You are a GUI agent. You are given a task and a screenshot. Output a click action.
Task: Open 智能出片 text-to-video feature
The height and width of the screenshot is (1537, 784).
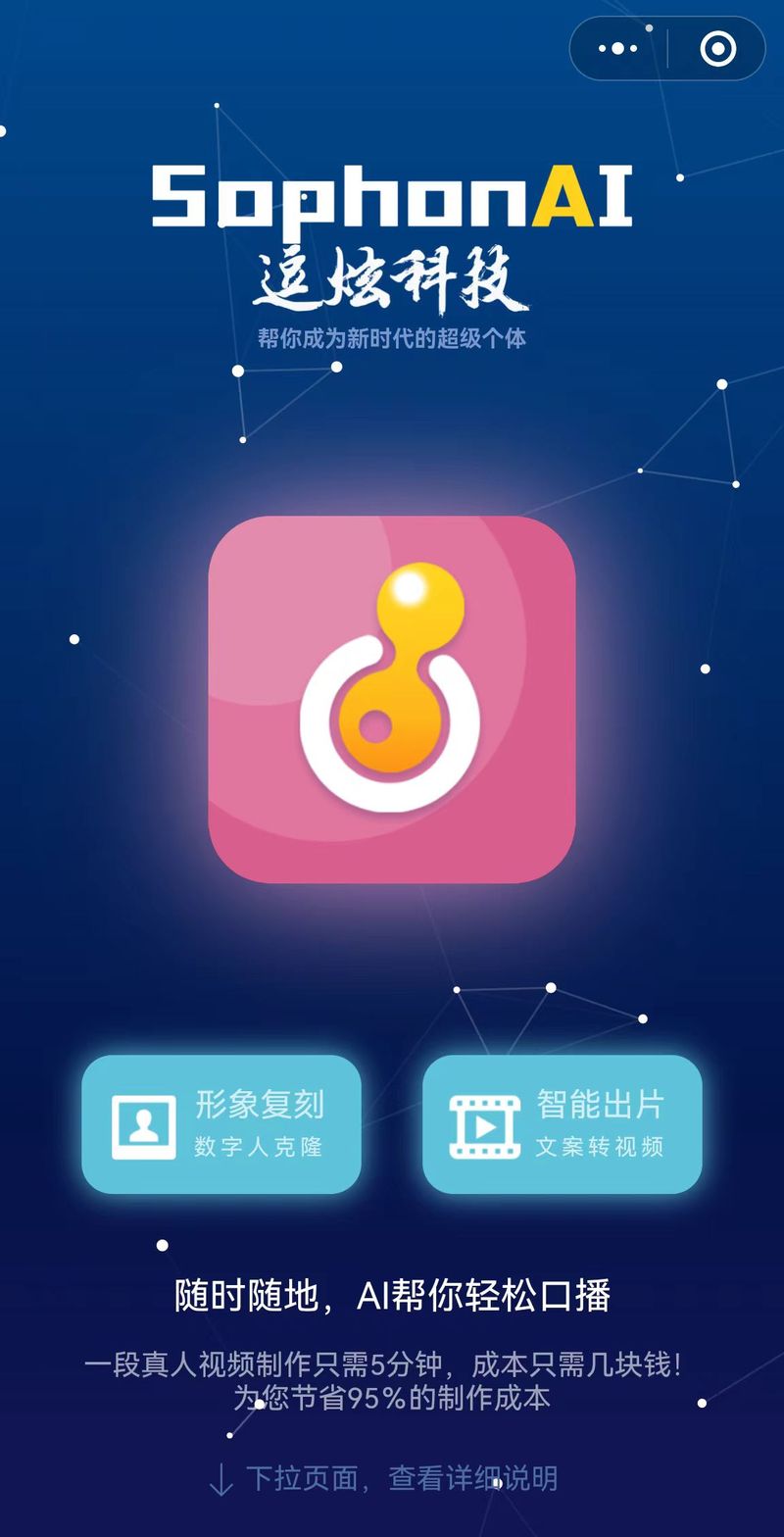pyautogui.click(x=563, y=1123)
